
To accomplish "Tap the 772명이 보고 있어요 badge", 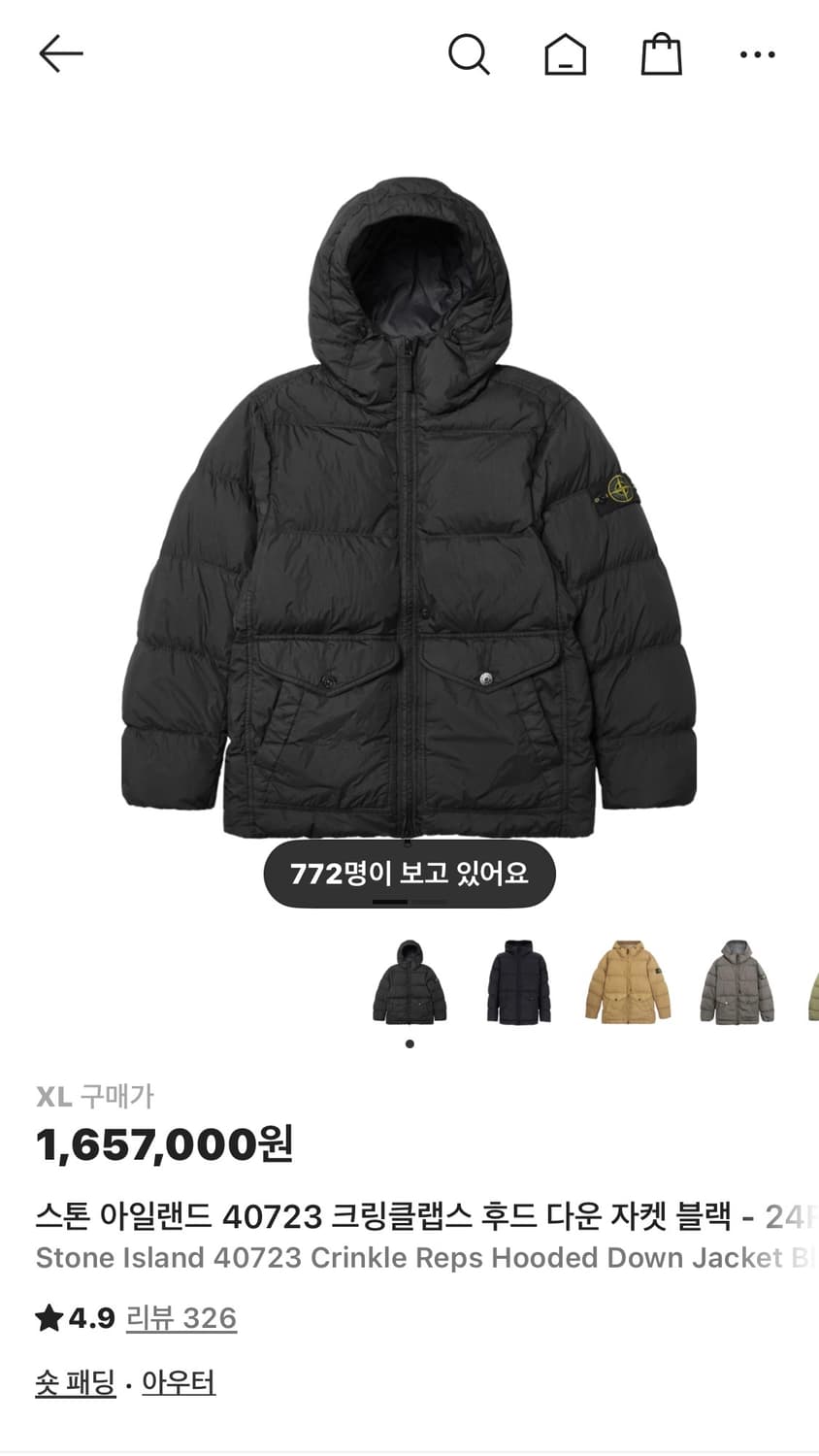I will (x=409, y=872).
